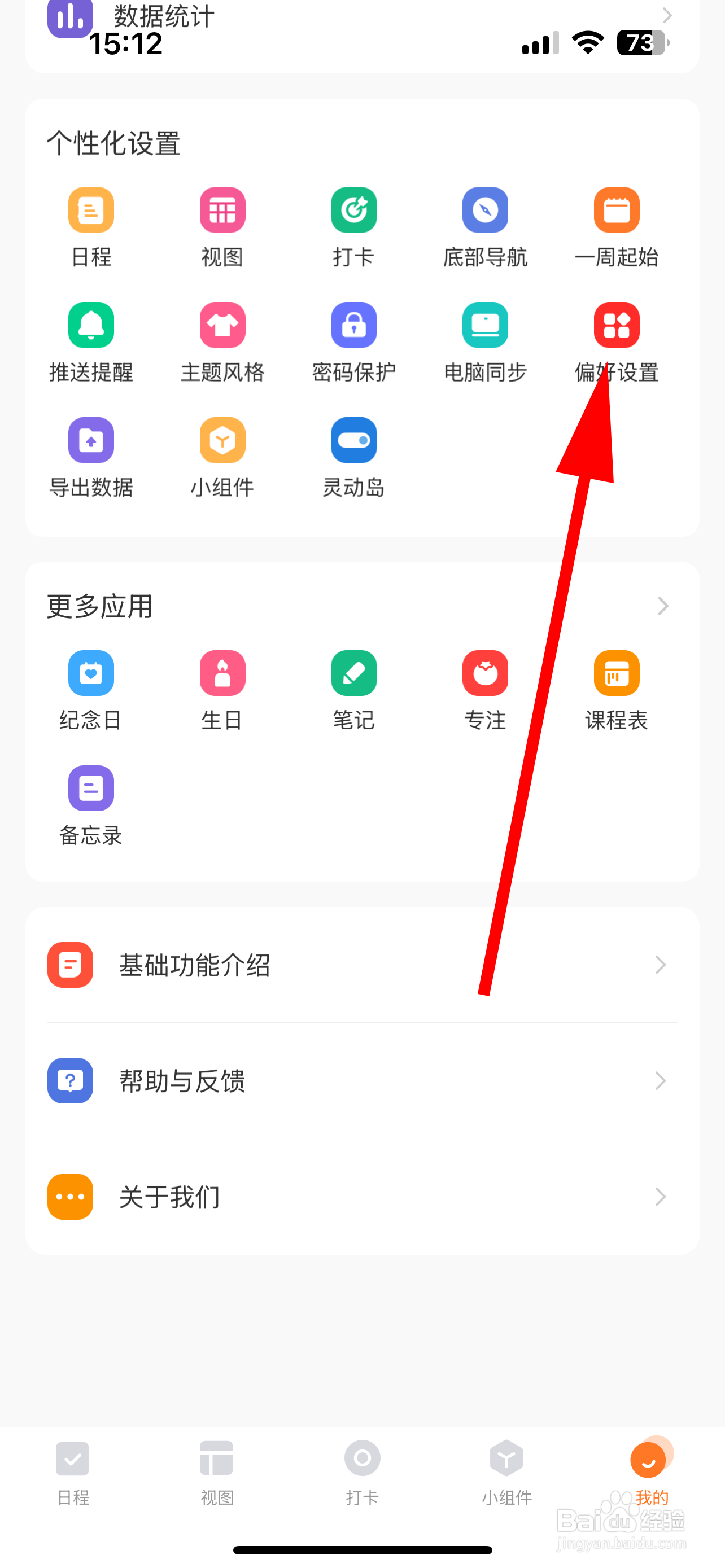The width and height of the screenshot is (725, 1568).
Task: Expand the 数据统计 statistics entry
Action: tap(668, 15)
